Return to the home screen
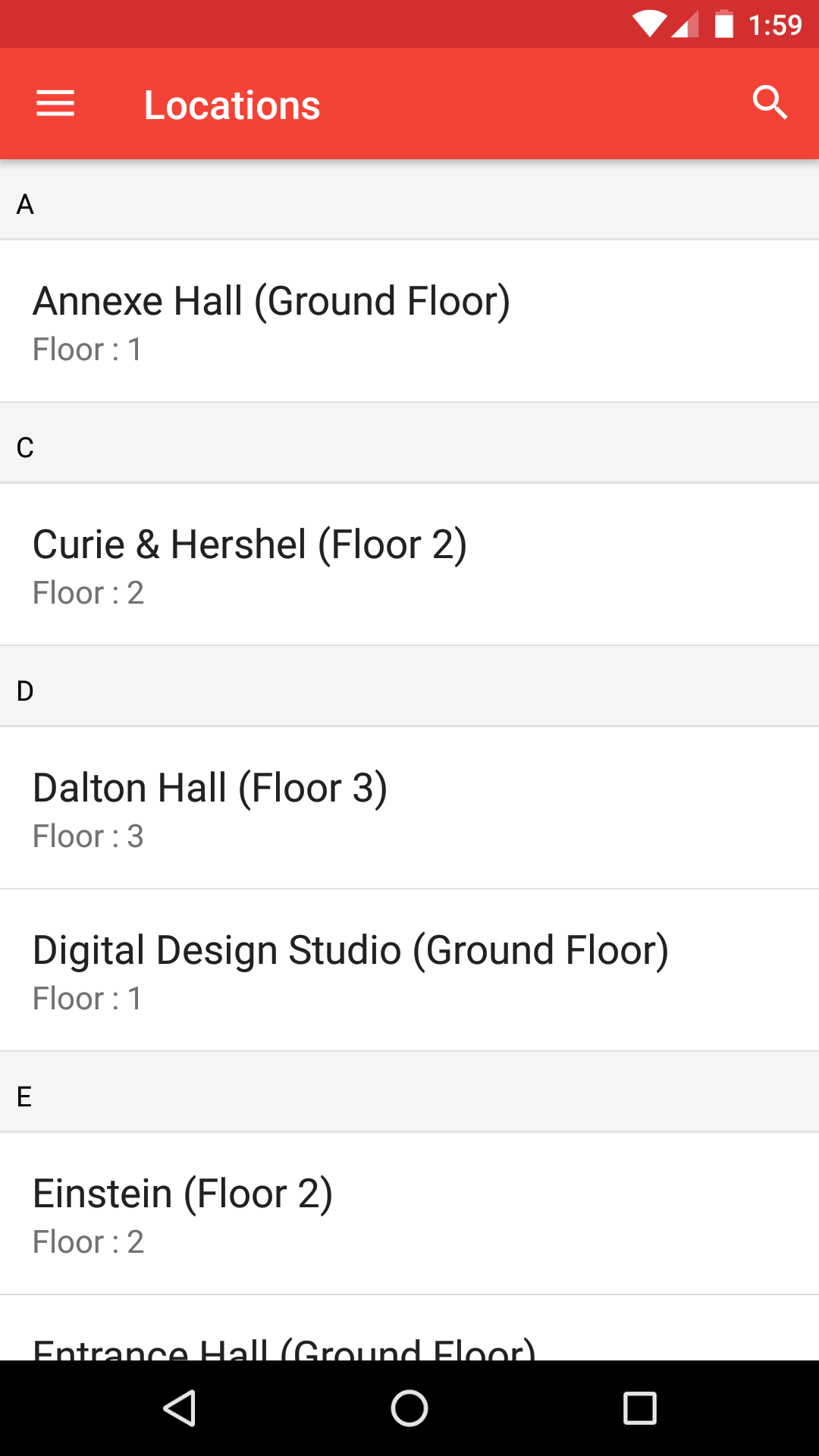The image size is (819, 1456). point(409,1408)
